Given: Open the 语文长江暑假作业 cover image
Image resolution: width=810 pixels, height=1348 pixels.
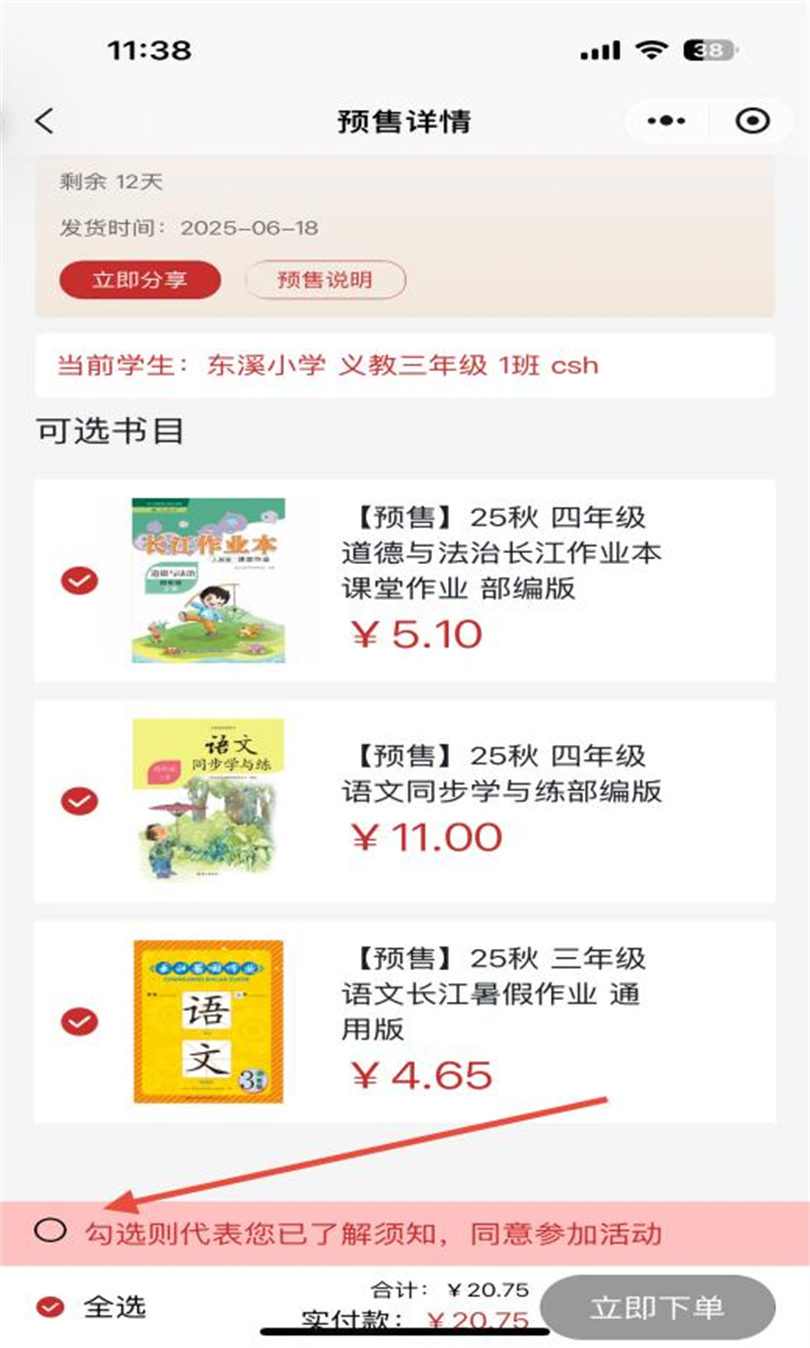Looking at the screenshot, I should click(x=208, y=1021).
